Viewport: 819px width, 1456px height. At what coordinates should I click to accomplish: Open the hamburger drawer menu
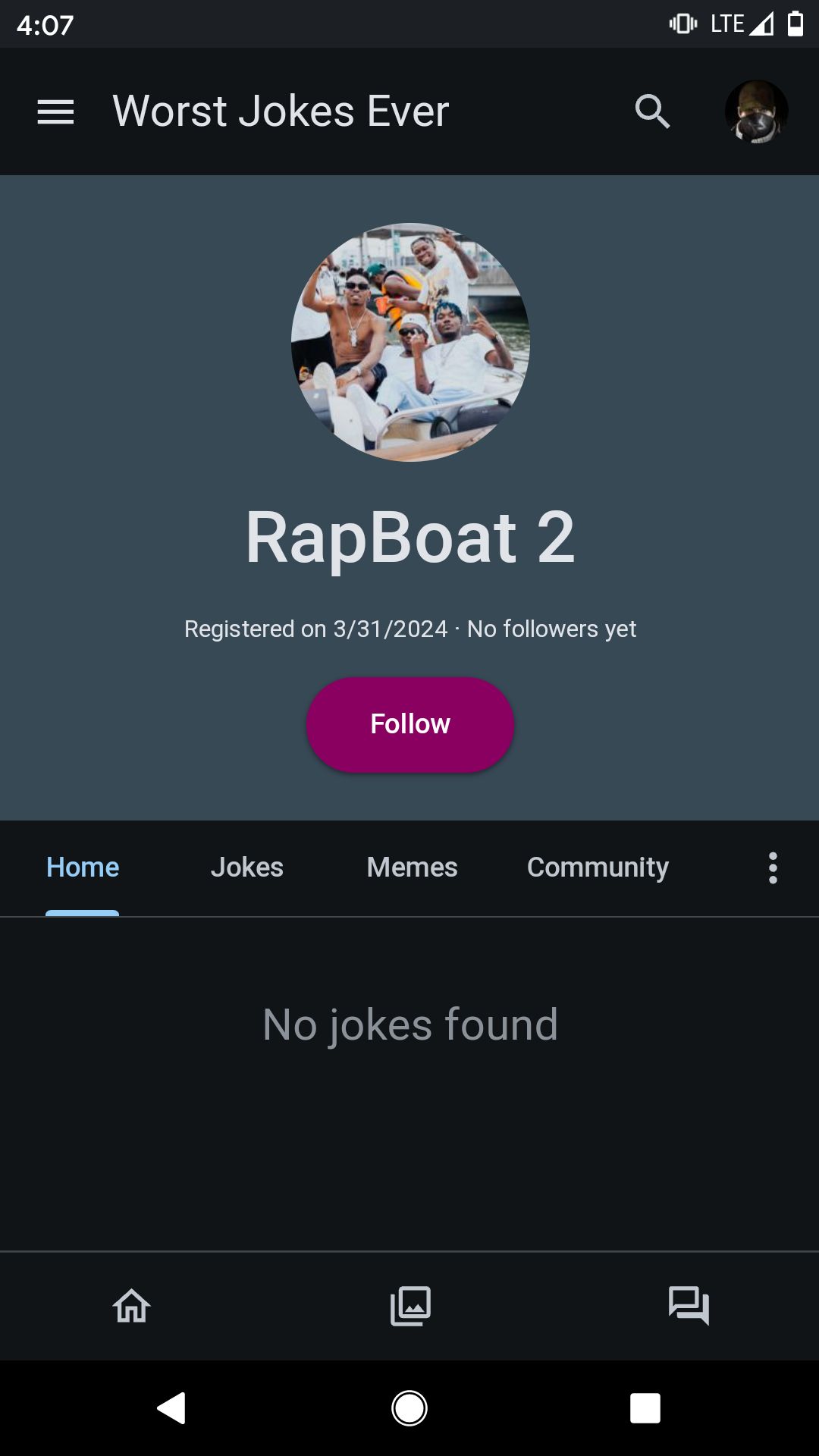coord(55,111)
